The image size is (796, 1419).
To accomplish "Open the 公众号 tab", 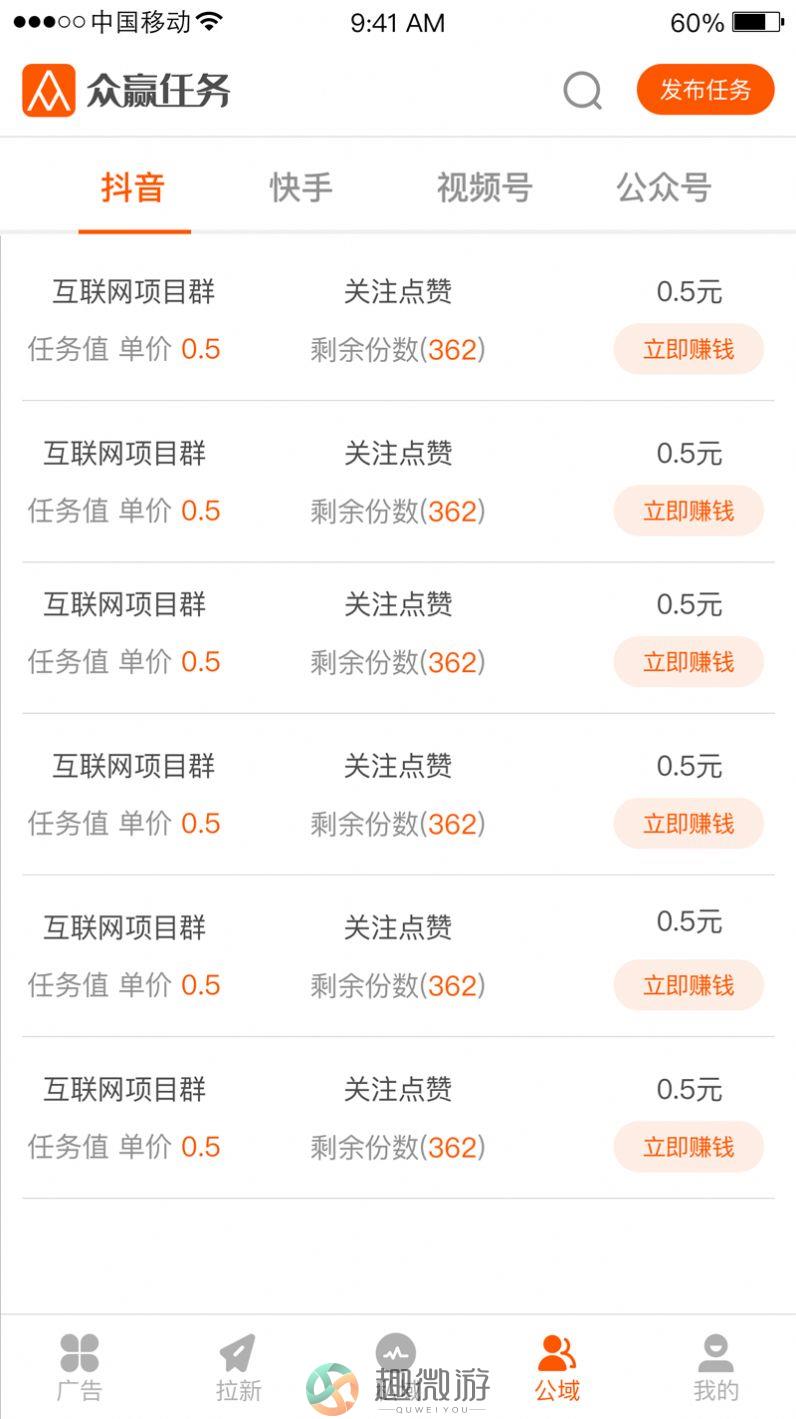I will pos(664,187).
